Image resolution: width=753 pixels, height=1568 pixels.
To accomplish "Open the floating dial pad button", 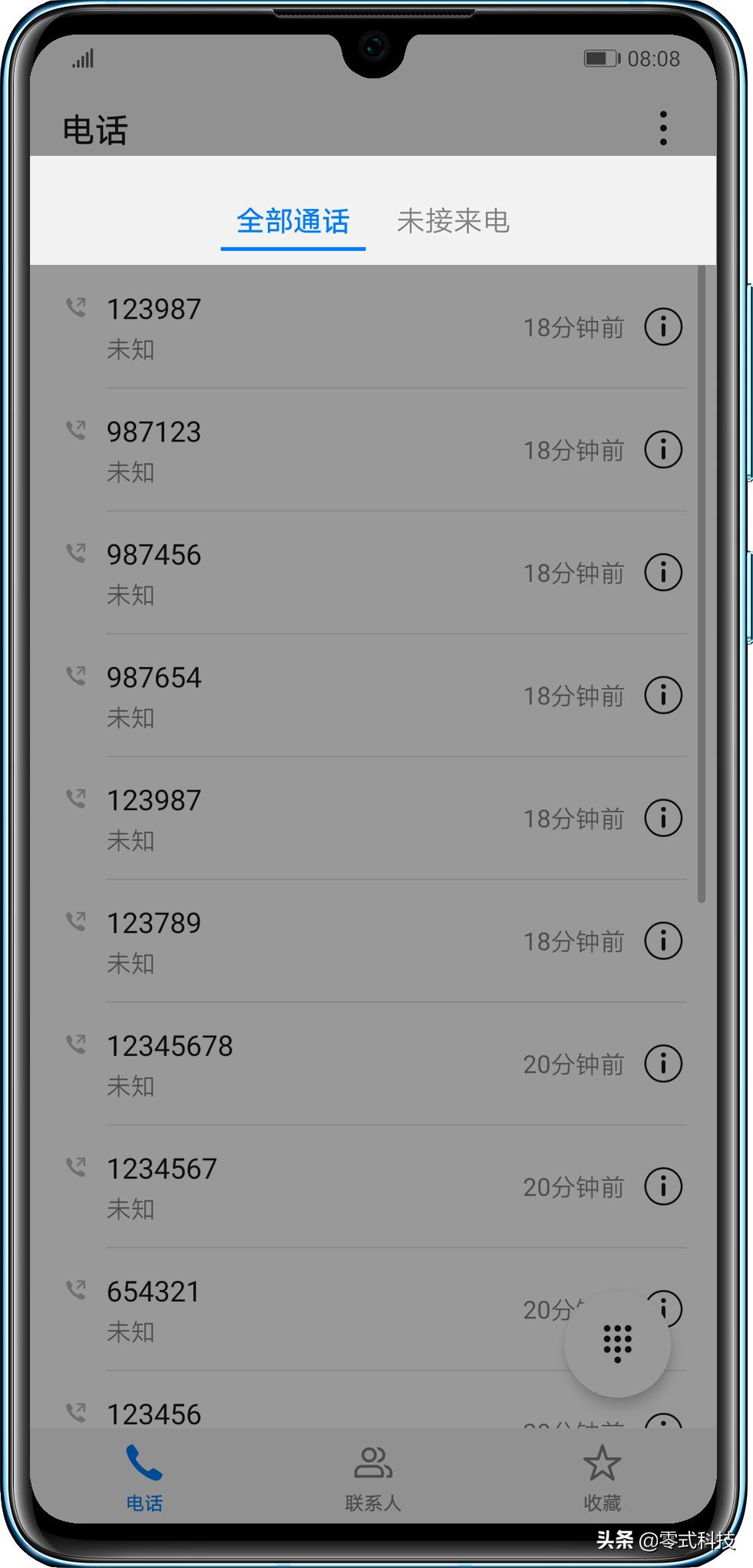I will [x=617, y=1343].
